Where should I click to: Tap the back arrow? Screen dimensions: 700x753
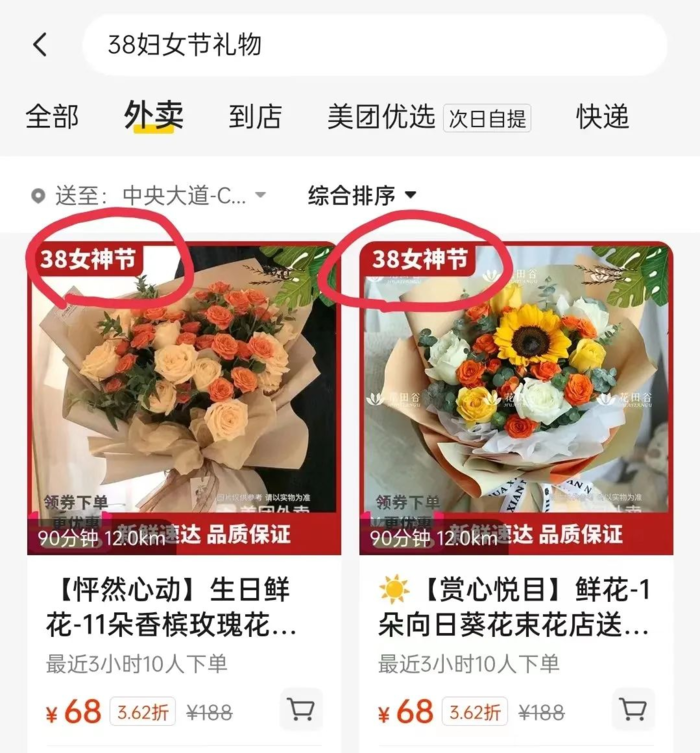coord(40,45)
